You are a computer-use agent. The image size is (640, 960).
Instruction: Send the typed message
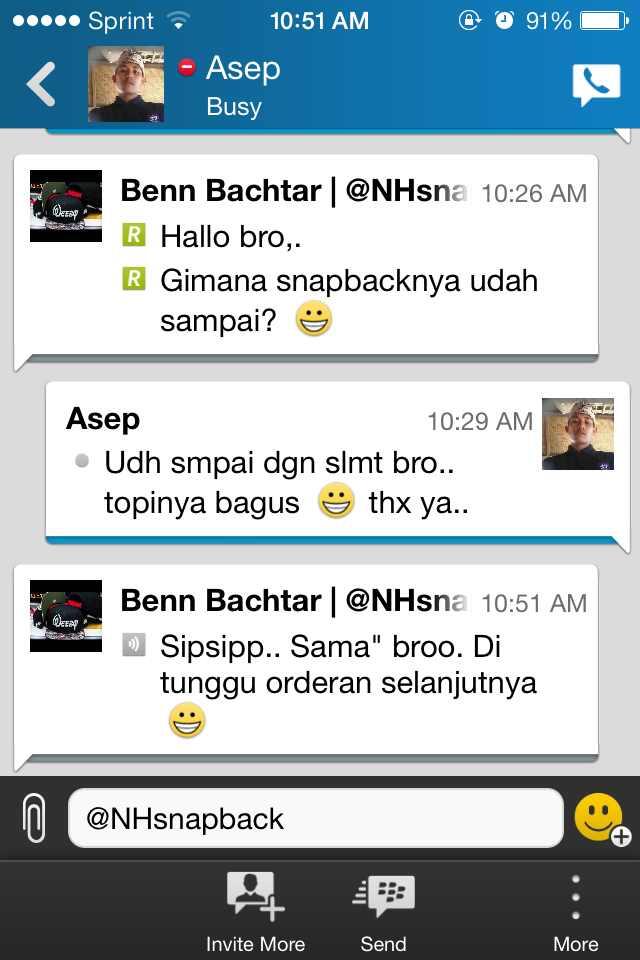(383, 910)
